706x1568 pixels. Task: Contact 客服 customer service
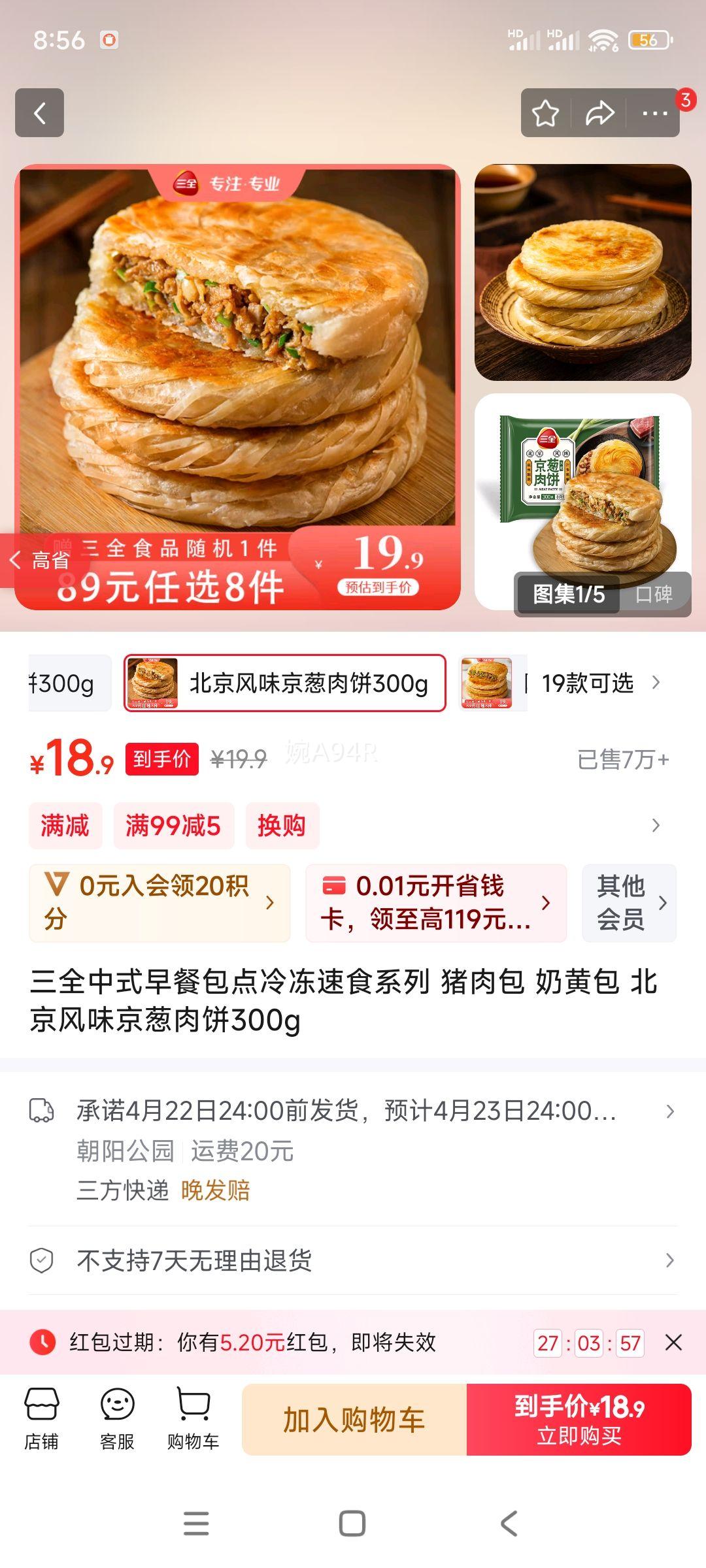(118, 1419)
